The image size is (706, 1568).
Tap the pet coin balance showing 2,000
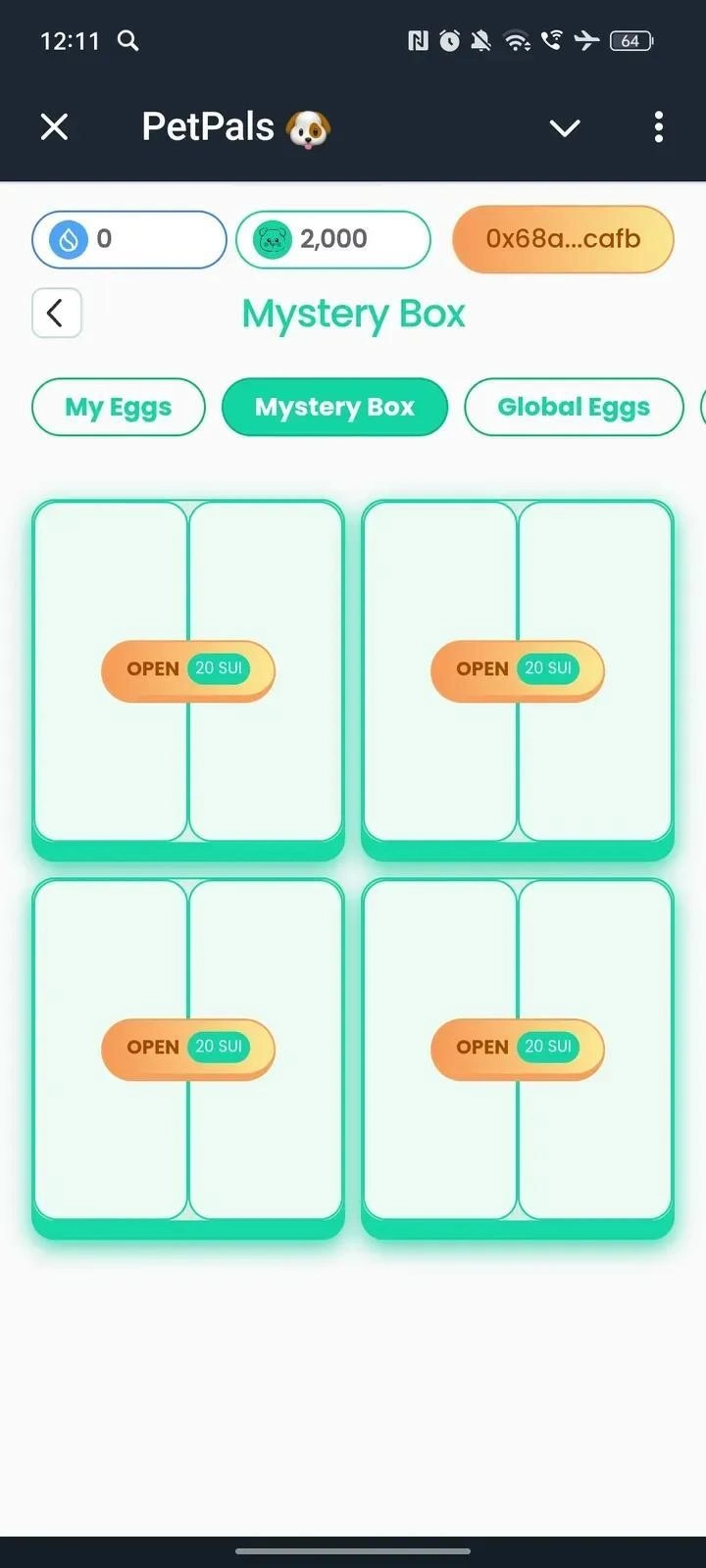pyautogui.click(x=332, y=239)
